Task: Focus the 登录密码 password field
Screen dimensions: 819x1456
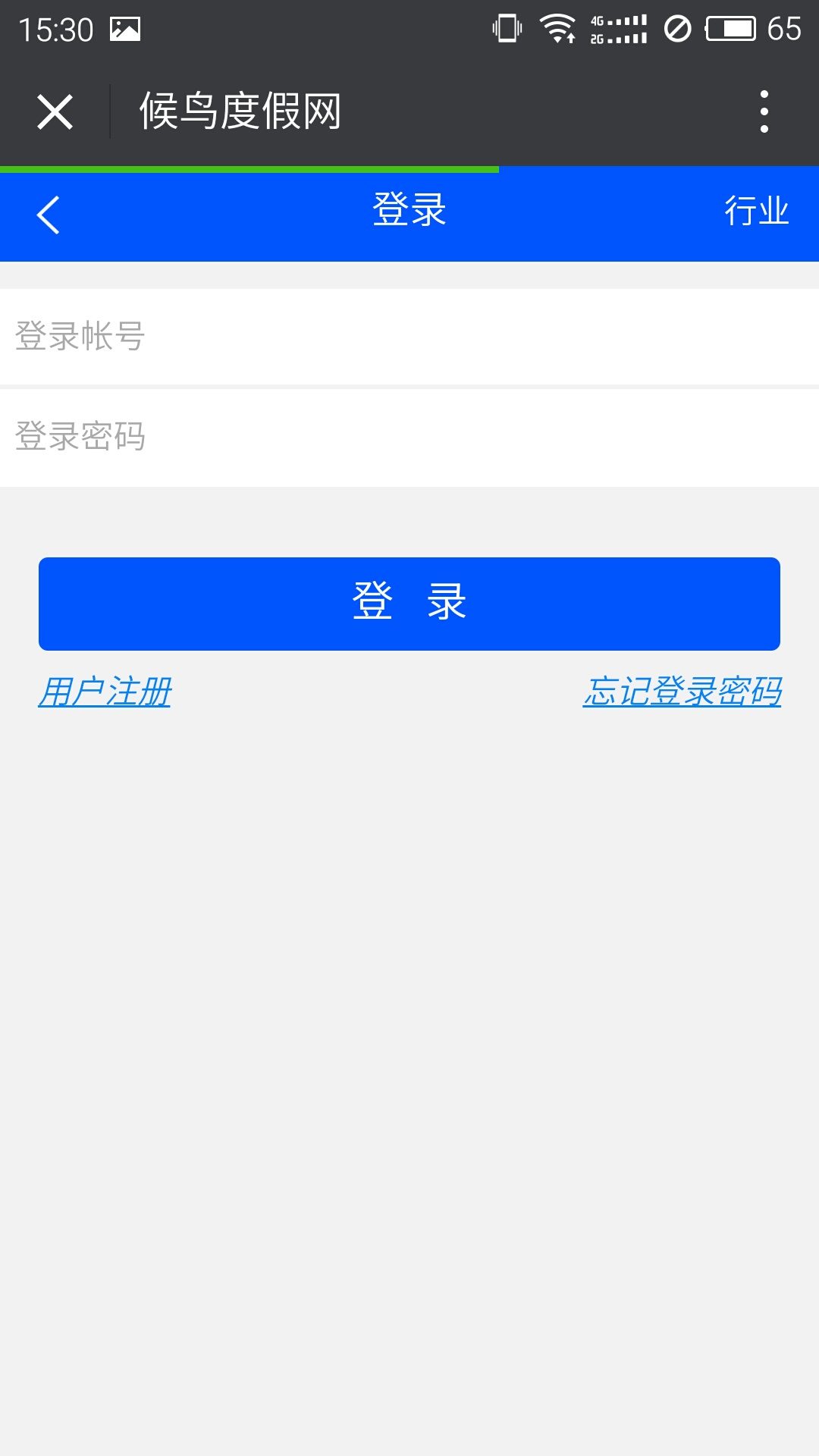Action: tap(409, 437)
